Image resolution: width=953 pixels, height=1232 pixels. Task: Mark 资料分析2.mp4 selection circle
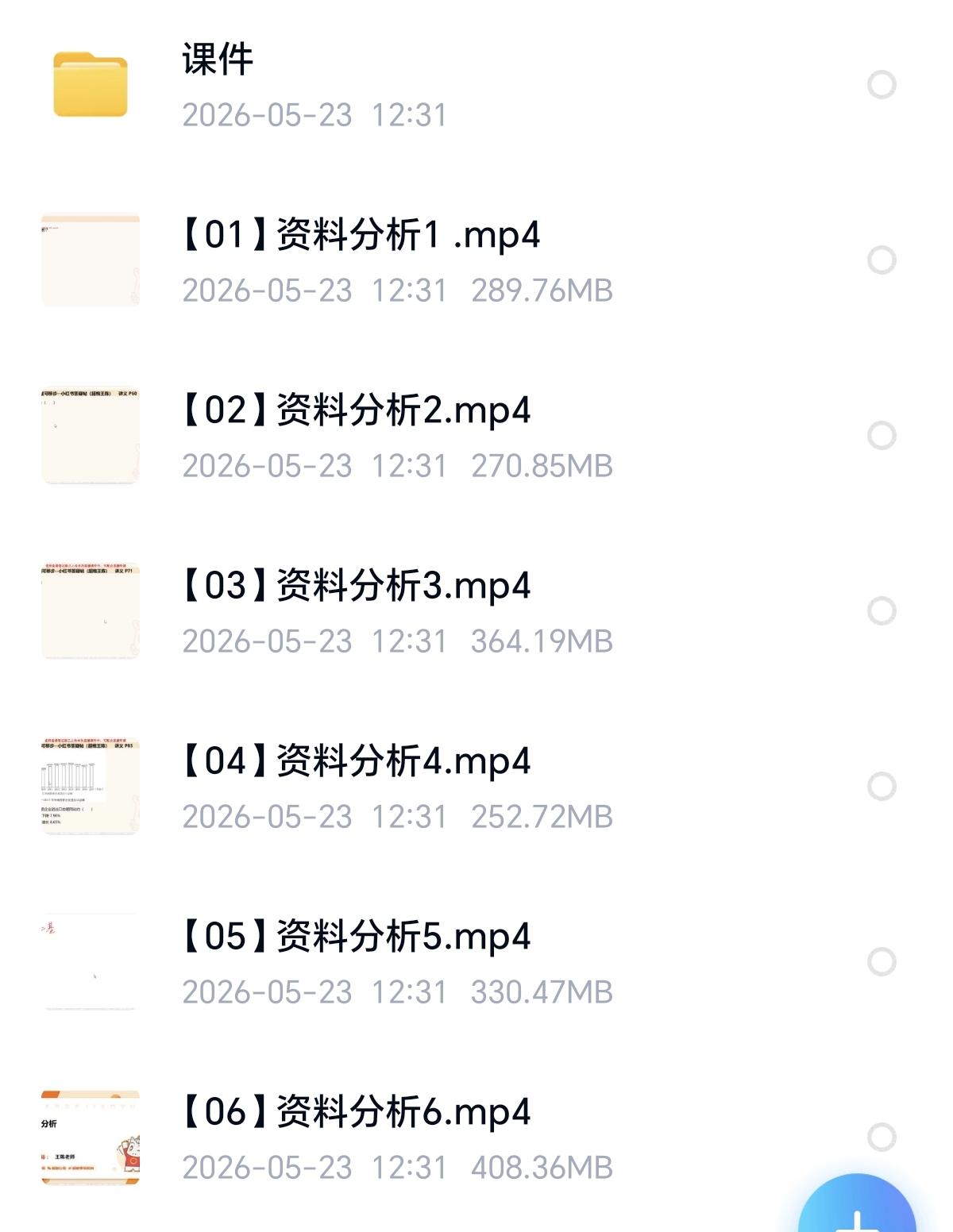click(882, 436)
